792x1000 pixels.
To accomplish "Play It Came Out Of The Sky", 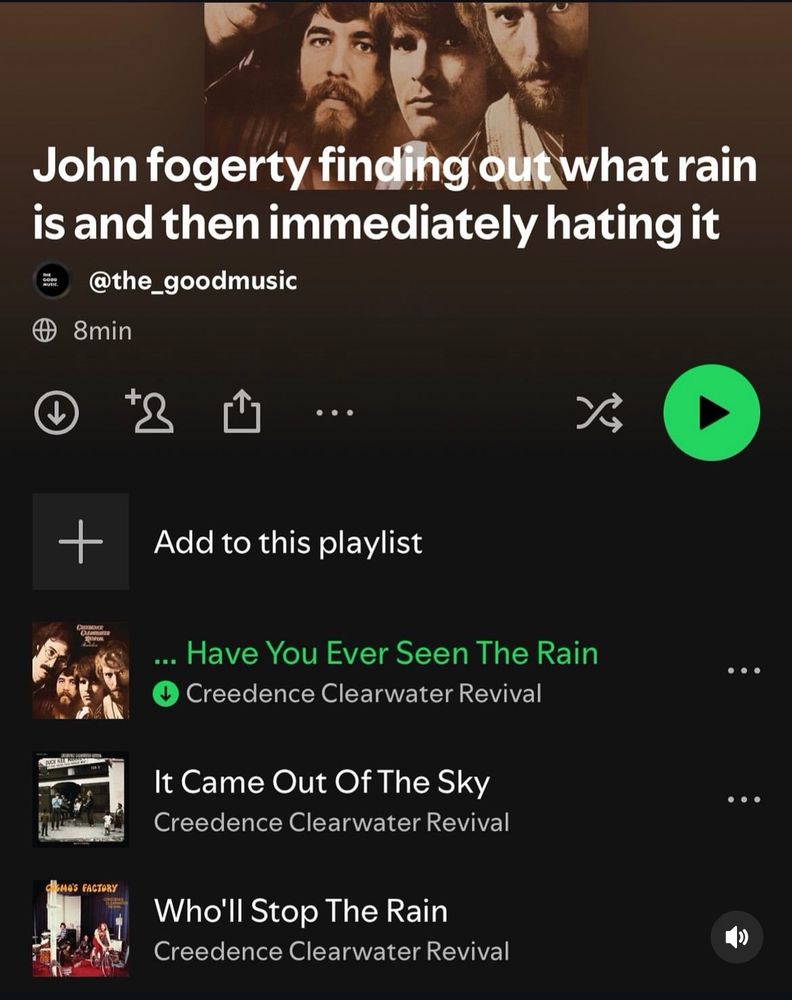I will coord(321,782).
